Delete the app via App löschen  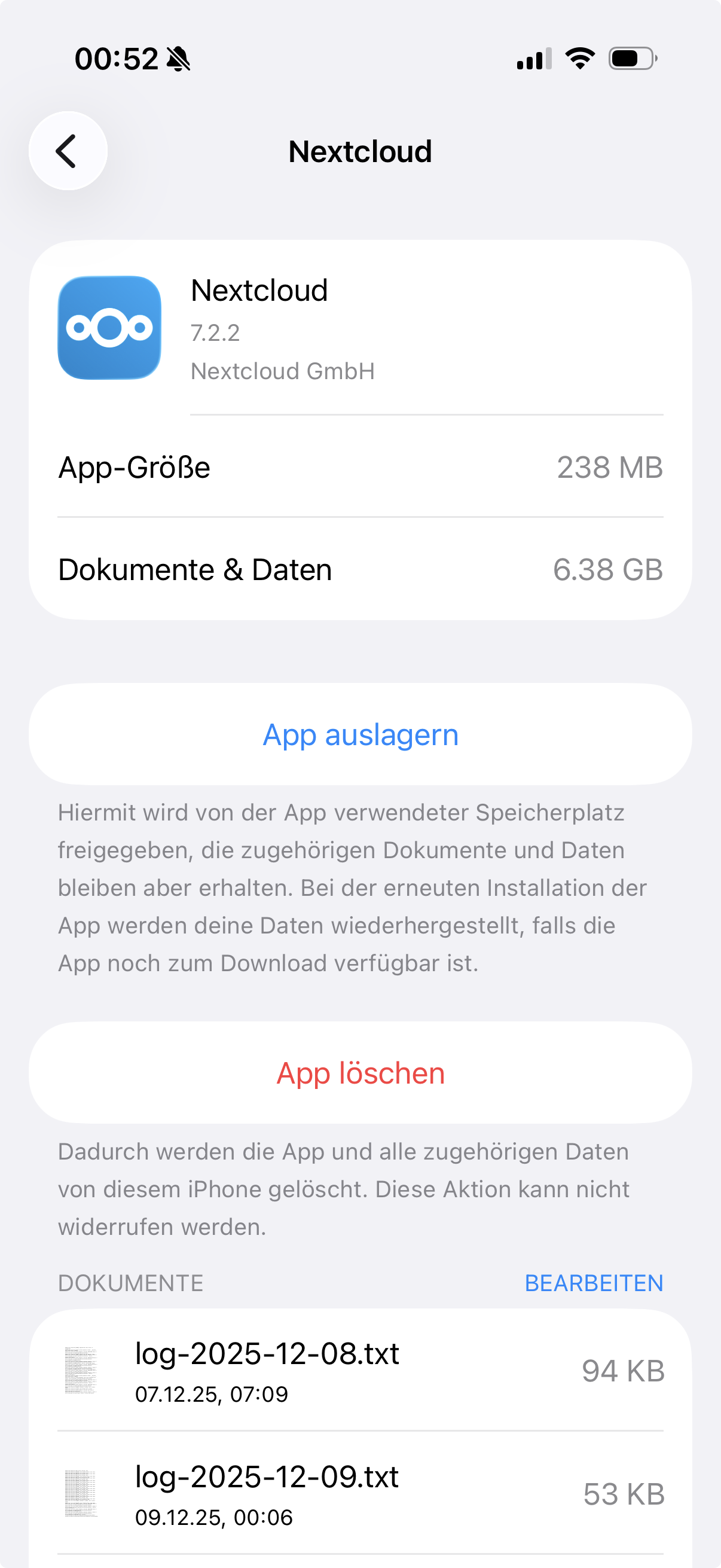coord(360,1072)
